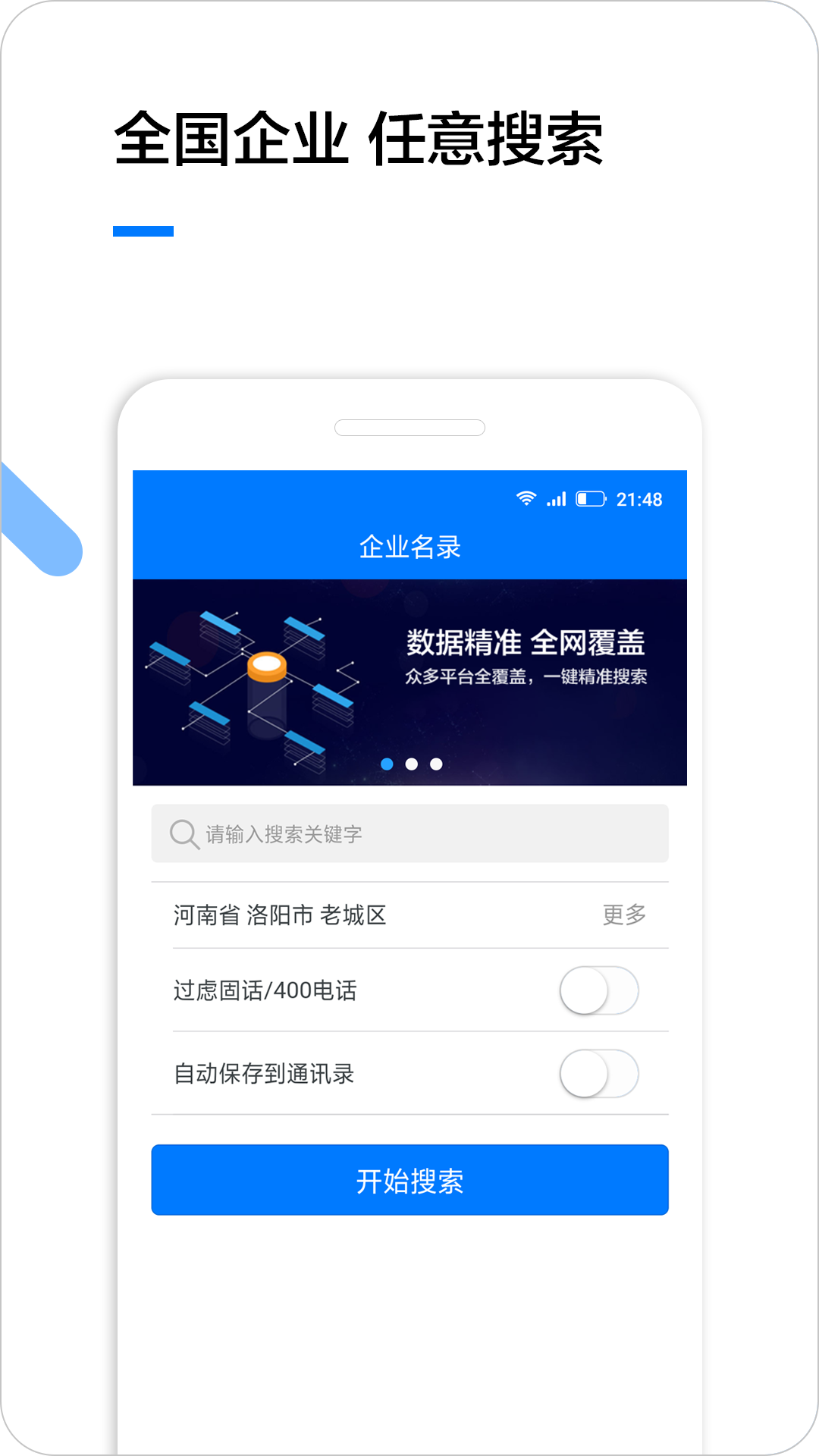Expand more location filter choices

pos(623,916)
